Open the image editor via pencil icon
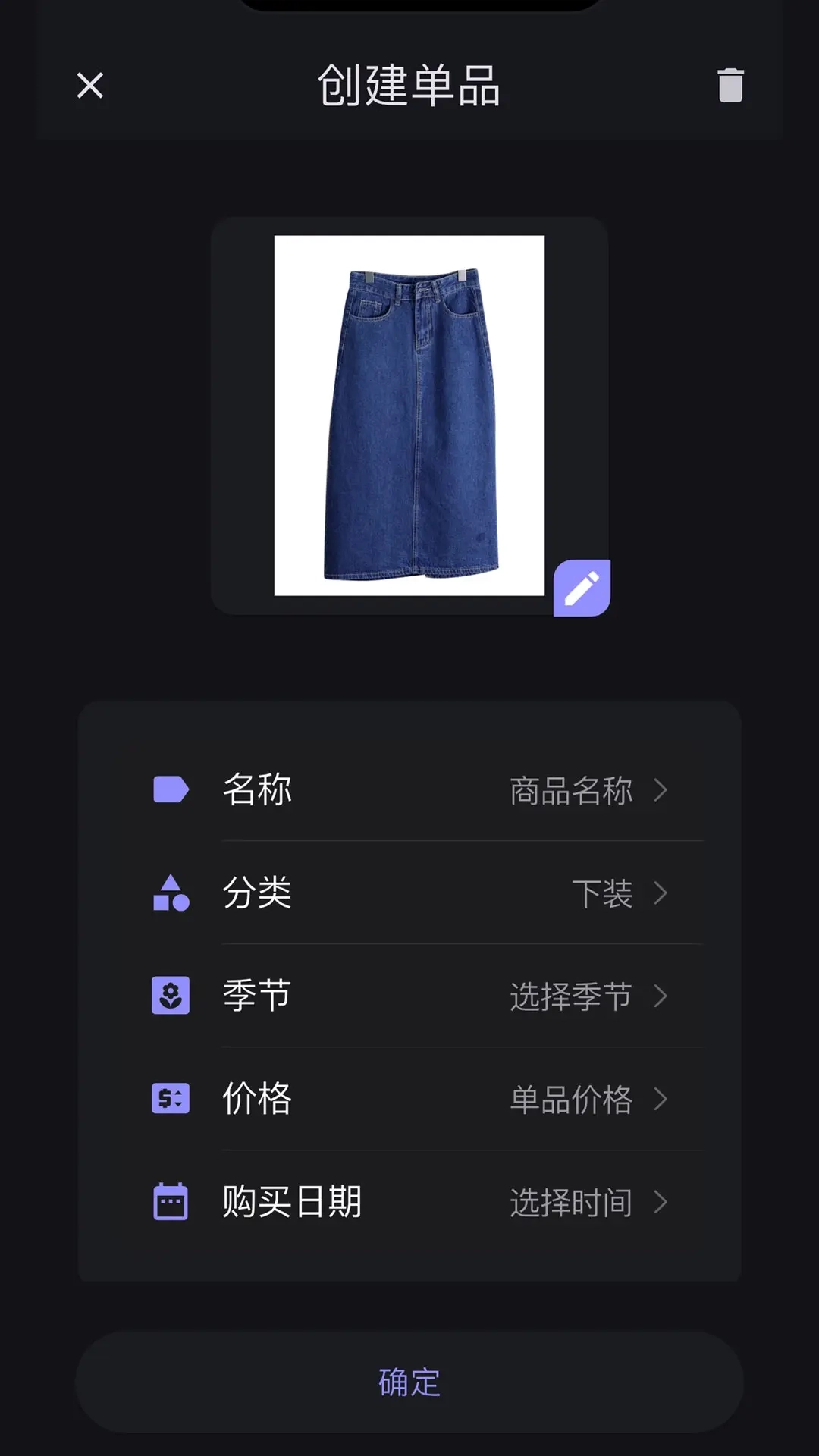 [582, 588]
